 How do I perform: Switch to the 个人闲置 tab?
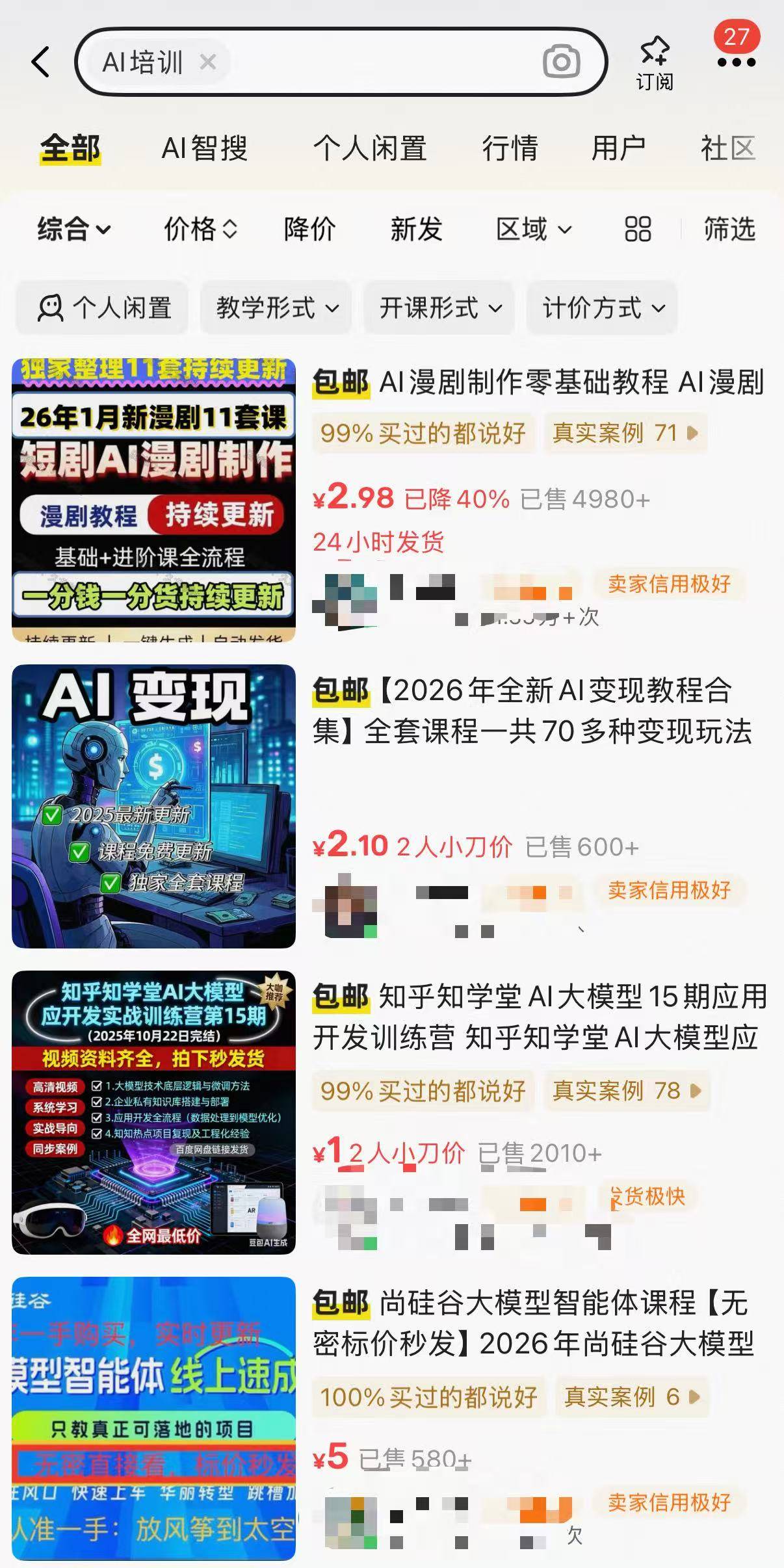tap(369, 148)
